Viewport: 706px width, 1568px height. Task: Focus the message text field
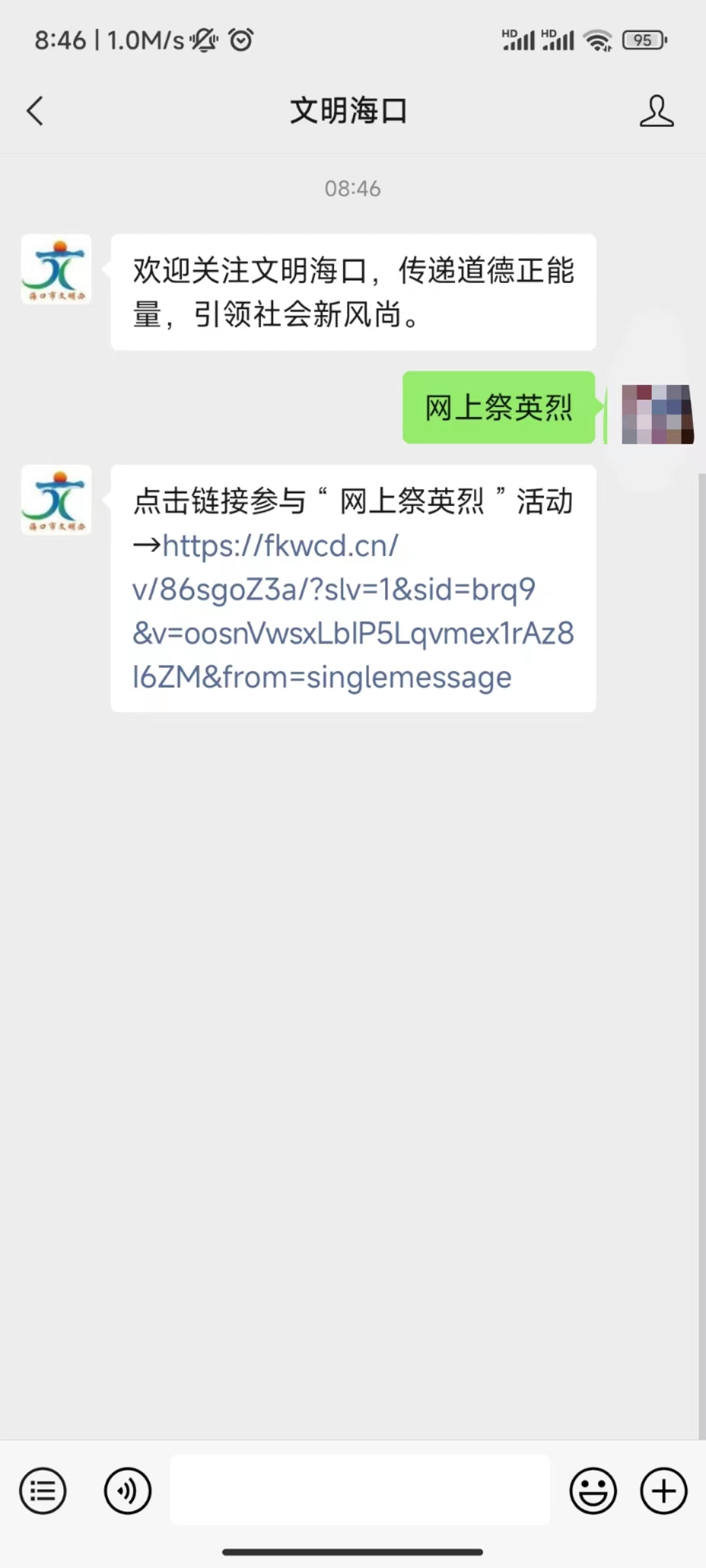360,1491
